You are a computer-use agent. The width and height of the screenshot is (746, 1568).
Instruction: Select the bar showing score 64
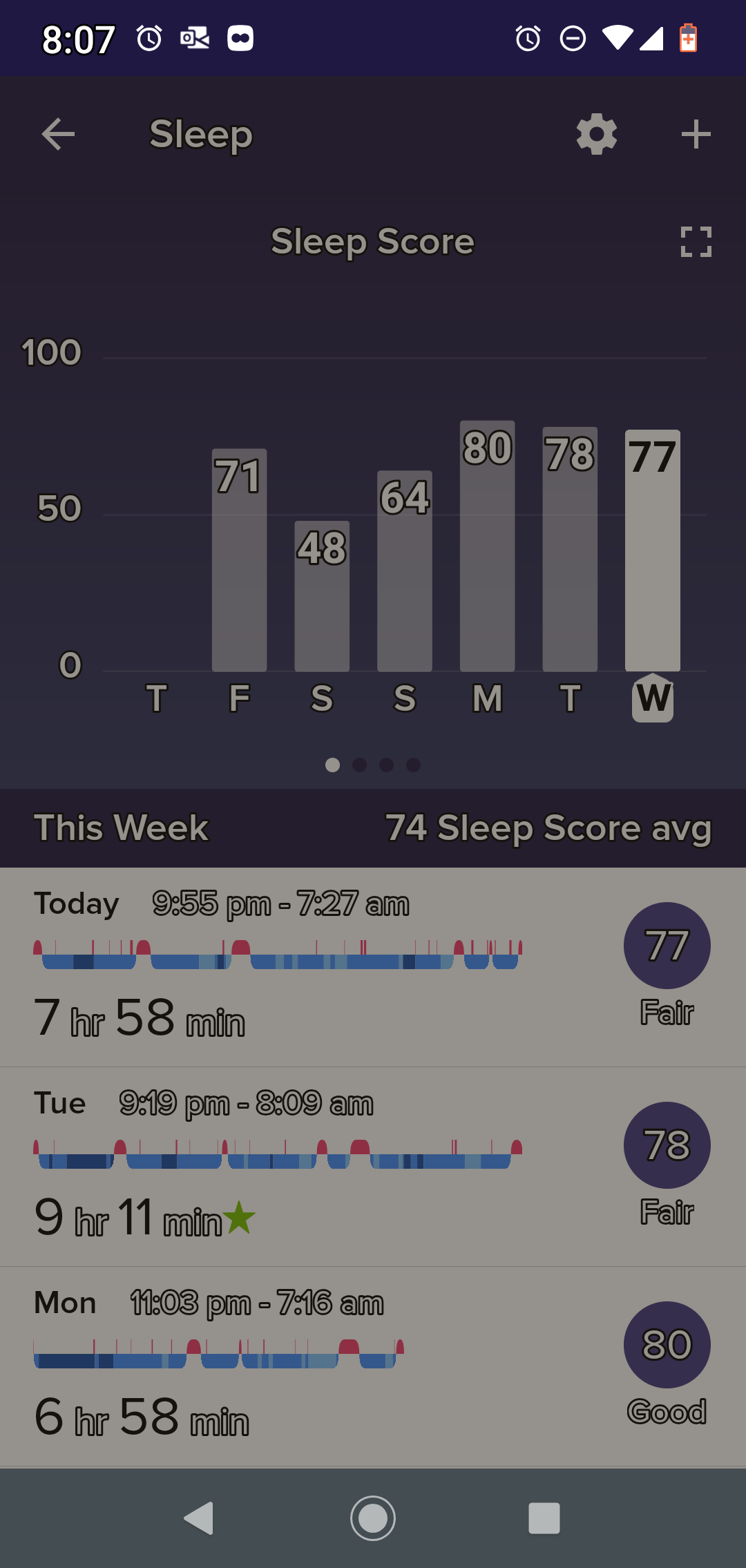[x=405, y=571]
